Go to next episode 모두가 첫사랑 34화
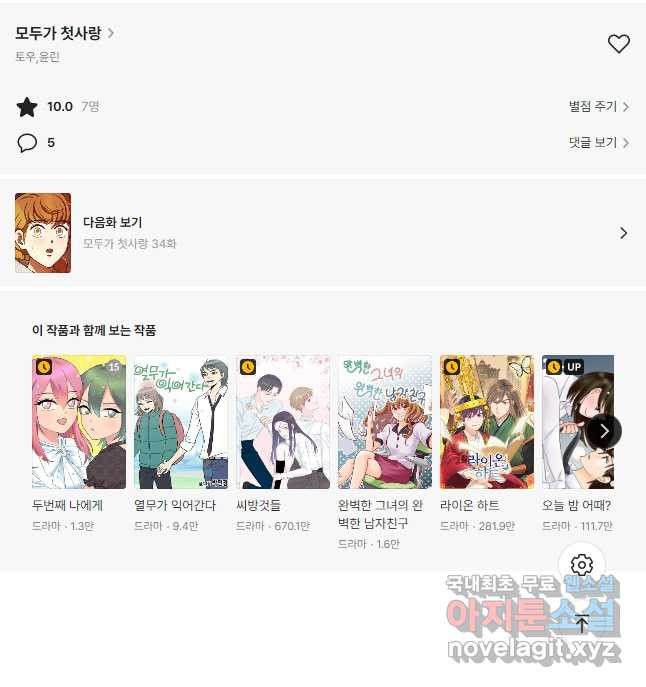Image resolution: width=646 pixels, height=687 pixels. (x=322, y=233)
